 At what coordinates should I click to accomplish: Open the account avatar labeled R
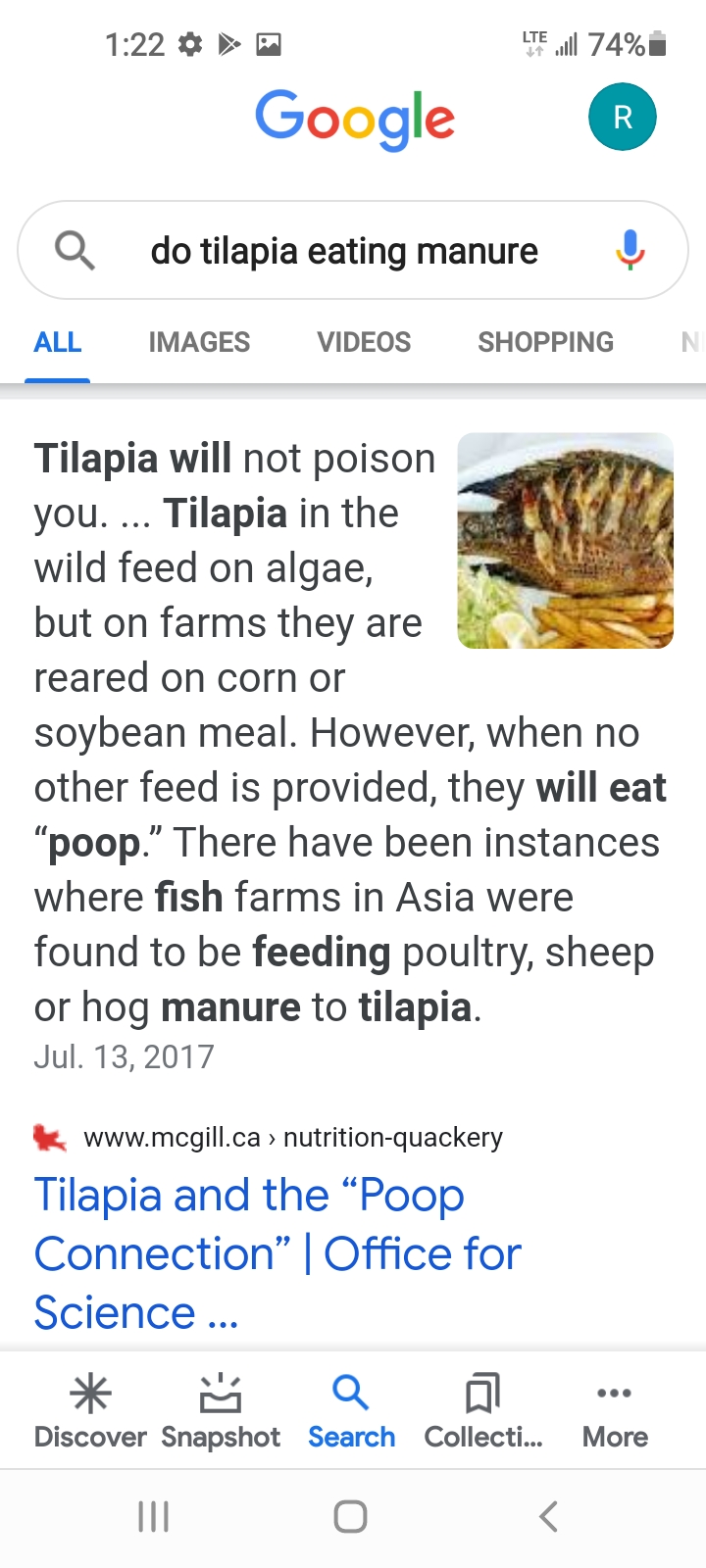pyautogui.click(x=623, y=118)
